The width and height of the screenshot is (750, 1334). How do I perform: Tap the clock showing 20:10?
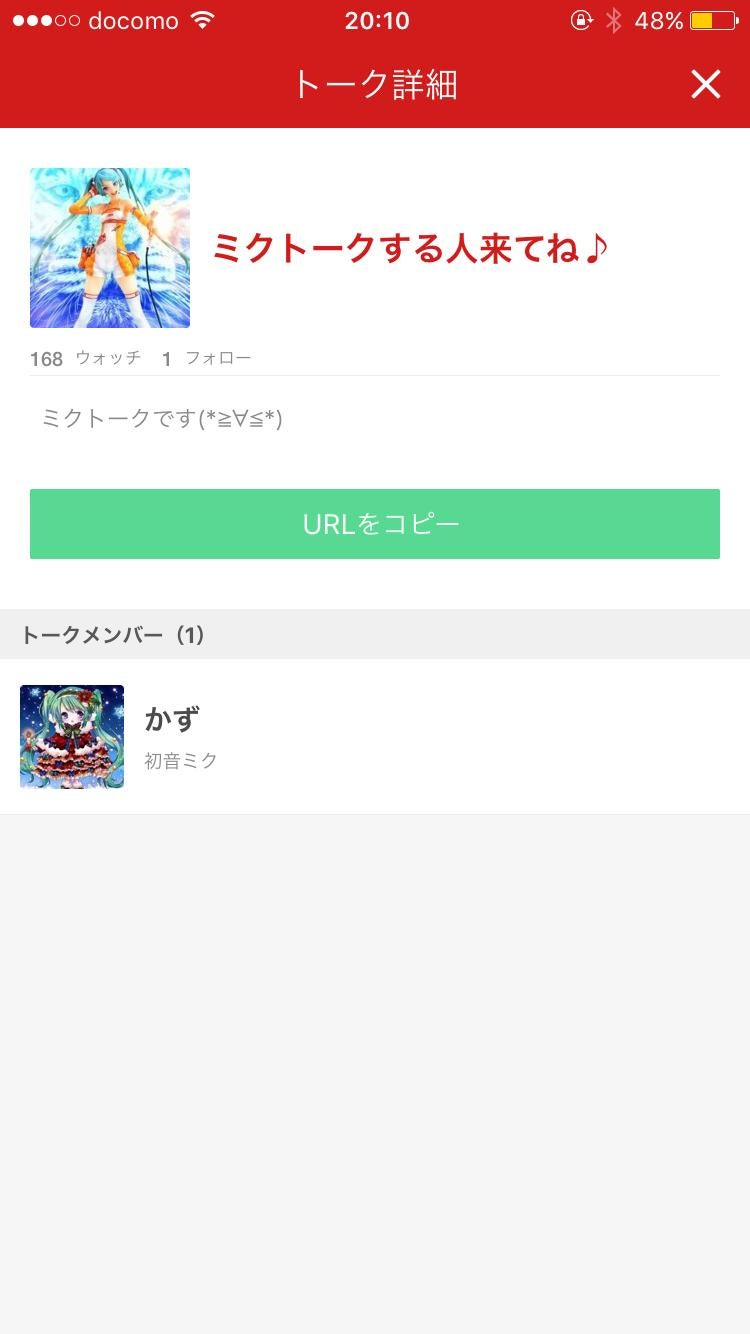[x=375, y=20]
